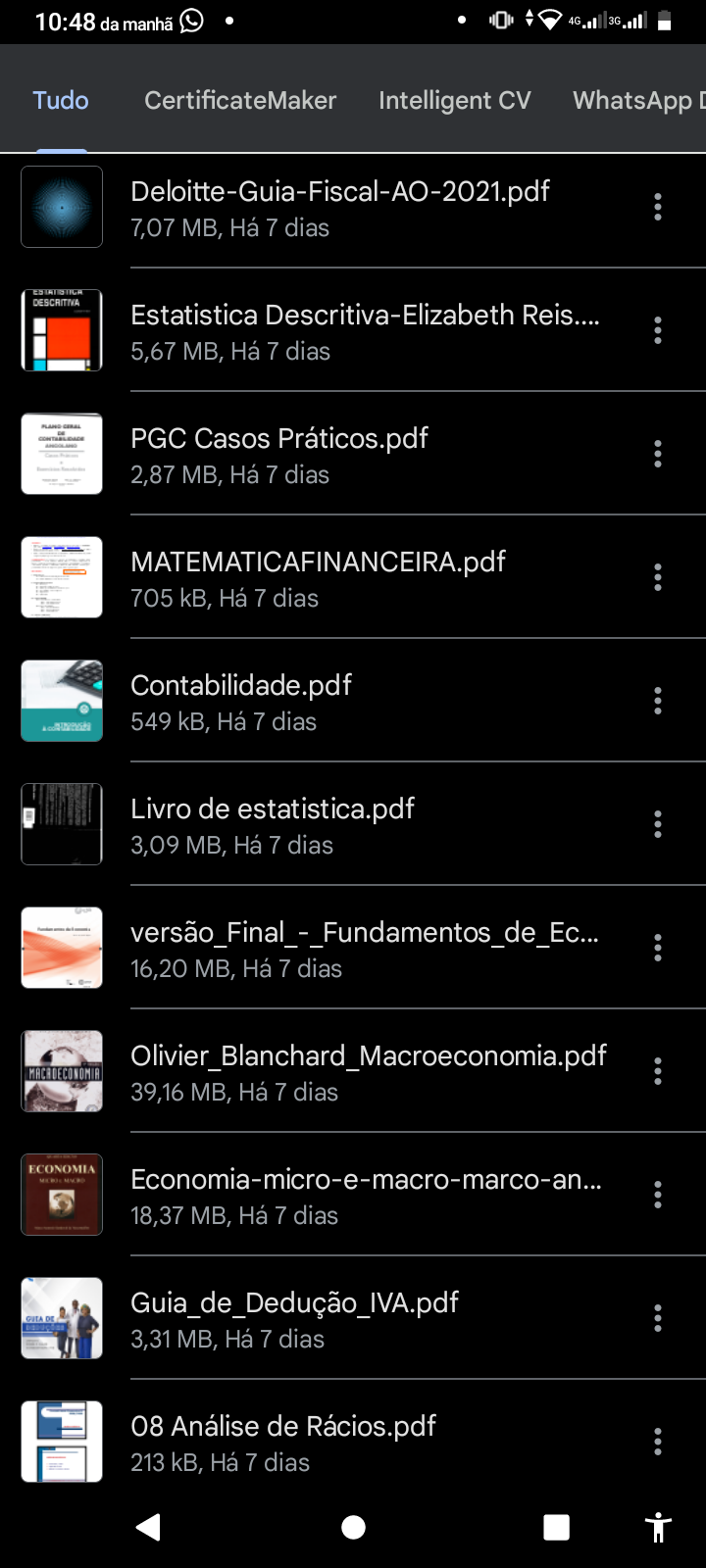Open Contabilidade.pdf
Image resolution: width=706 pixels, height=1568 pixels.
click(x=241, y=701)
